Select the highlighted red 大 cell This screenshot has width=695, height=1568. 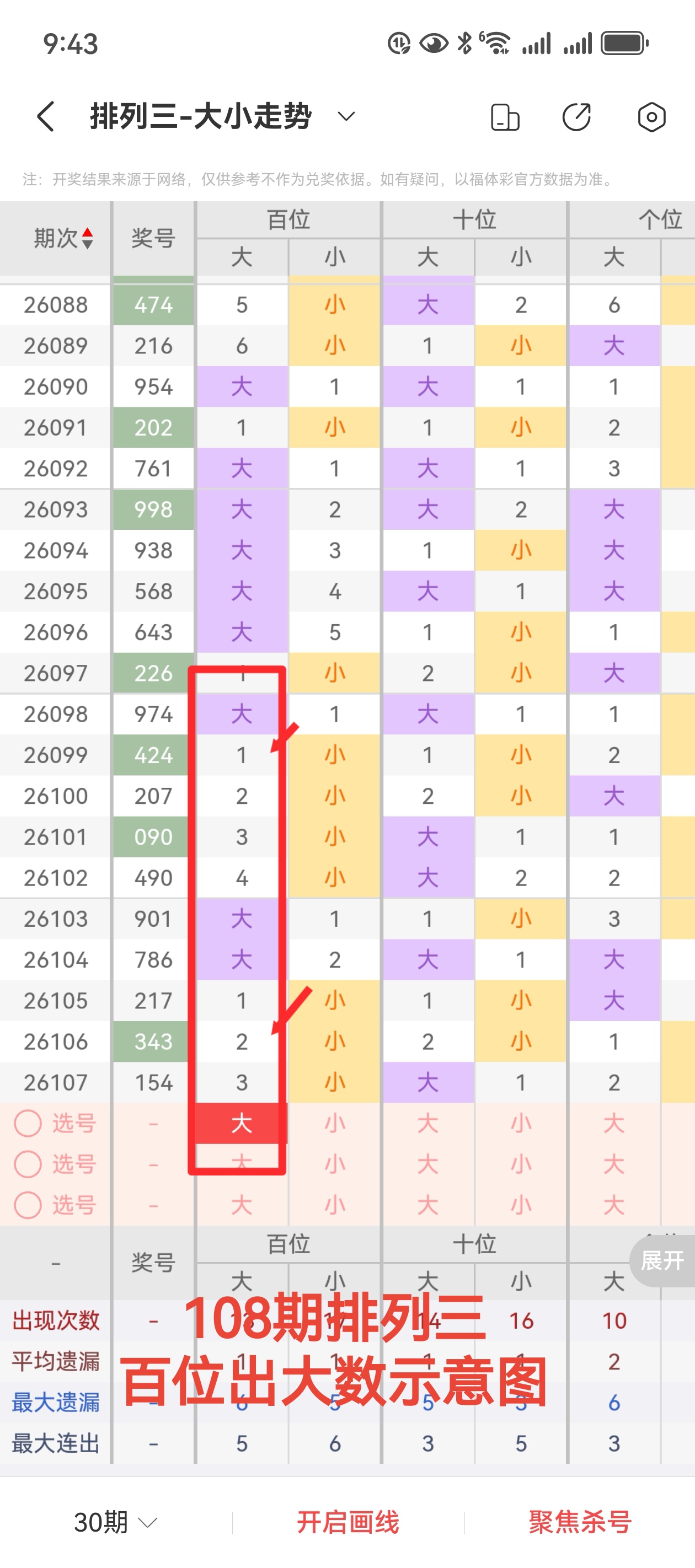click(242, 1123)
